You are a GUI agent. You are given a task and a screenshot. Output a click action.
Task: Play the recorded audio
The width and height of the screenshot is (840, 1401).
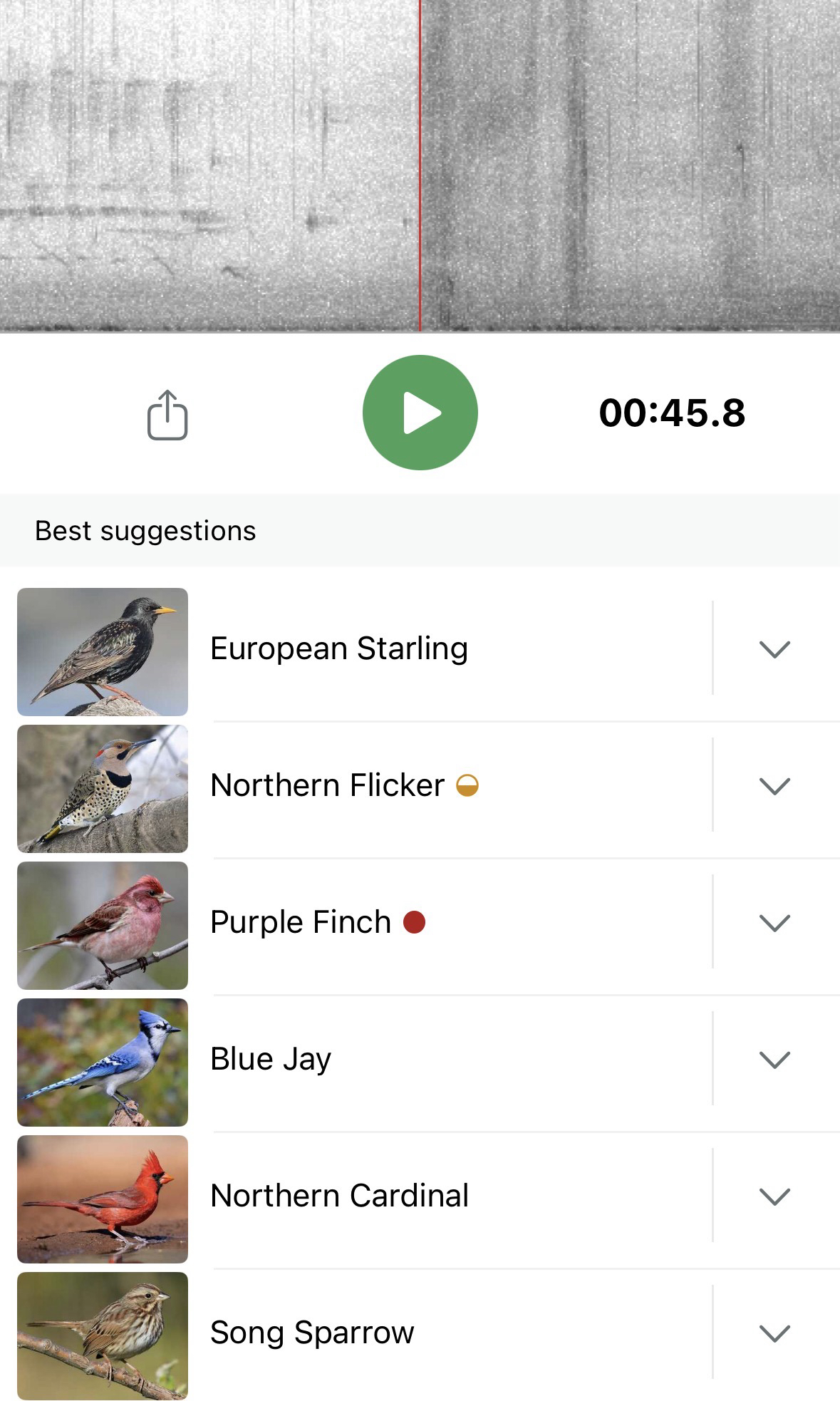(x=420, y=413)
